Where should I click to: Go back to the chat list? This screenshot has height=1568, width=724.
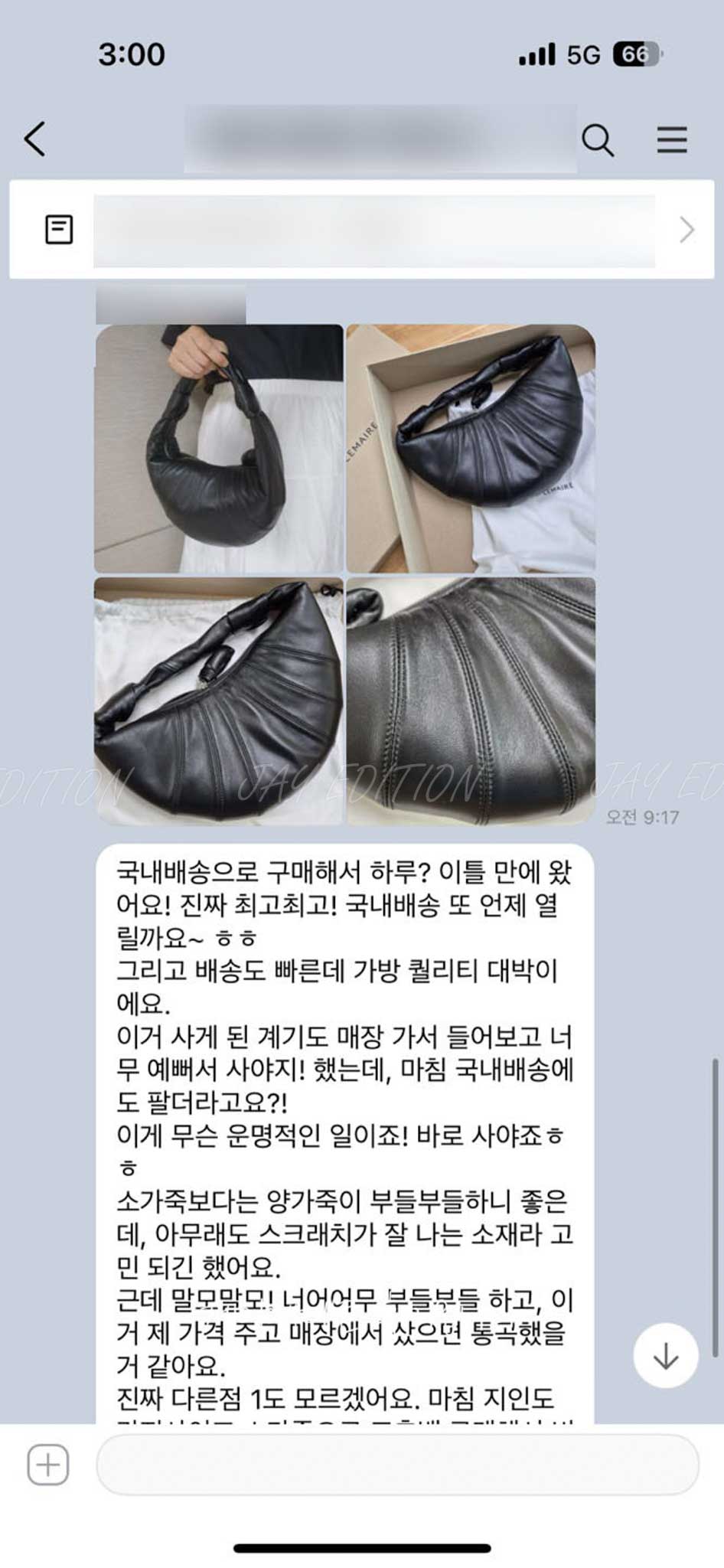(x=35, y=139)
